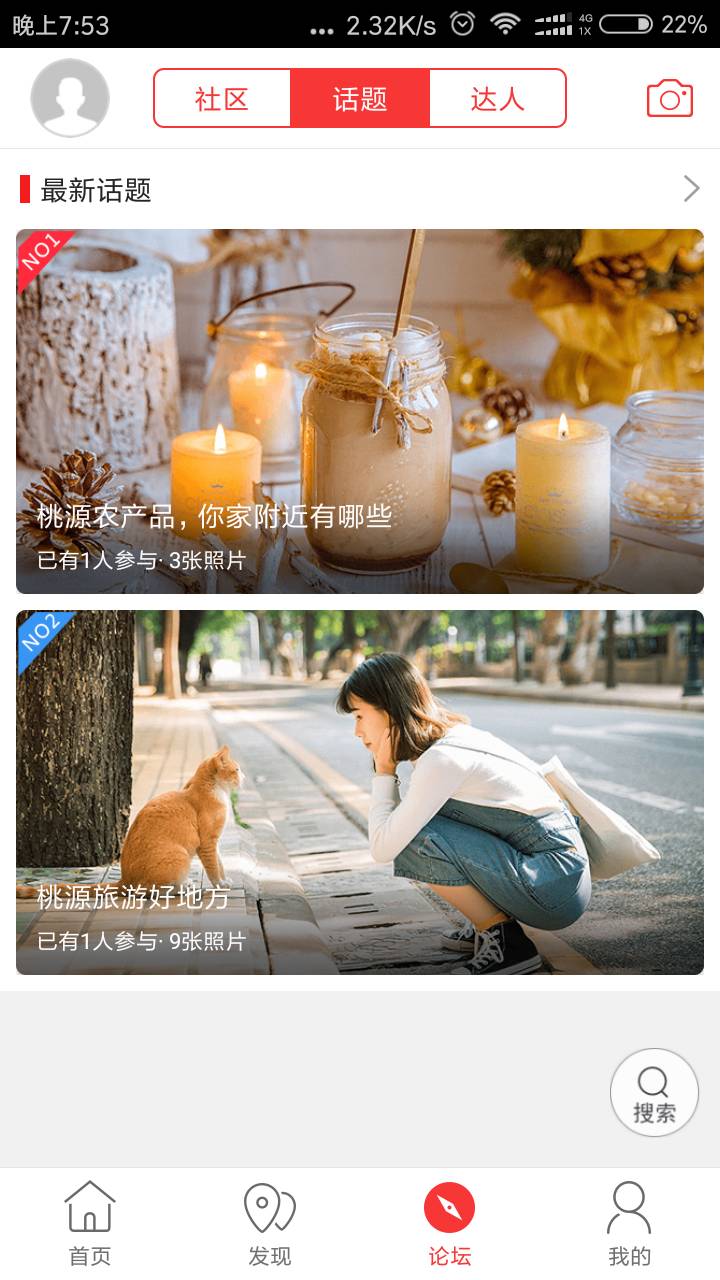Viewport: 720px width, 1280px height.
Task: Switch to the 我的 tab
Action: coord(630,1224)
